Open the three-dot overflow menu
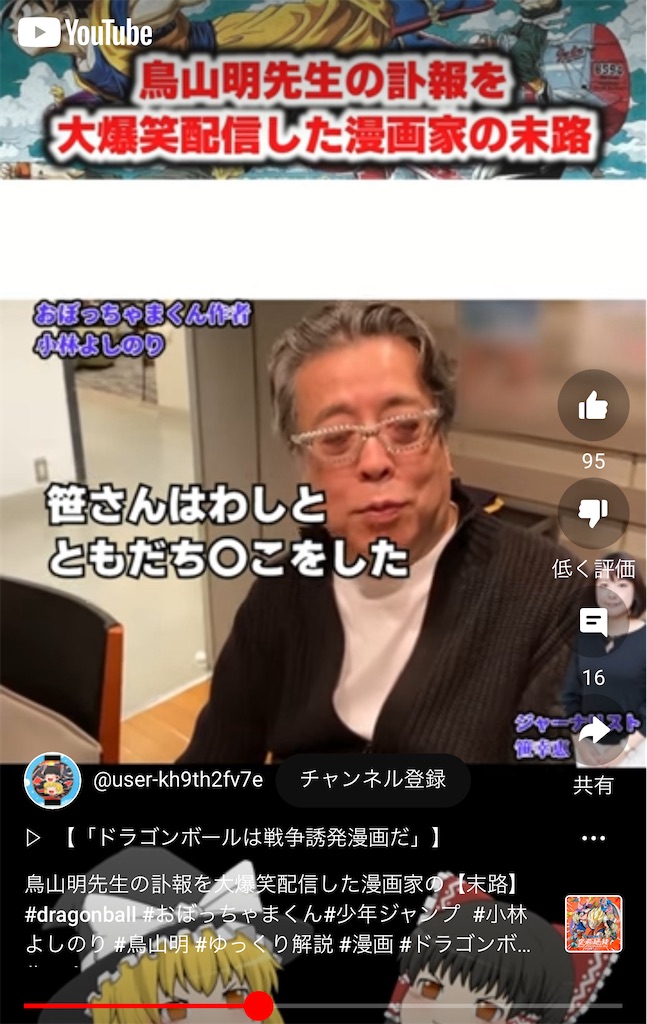 click(594, 838)
